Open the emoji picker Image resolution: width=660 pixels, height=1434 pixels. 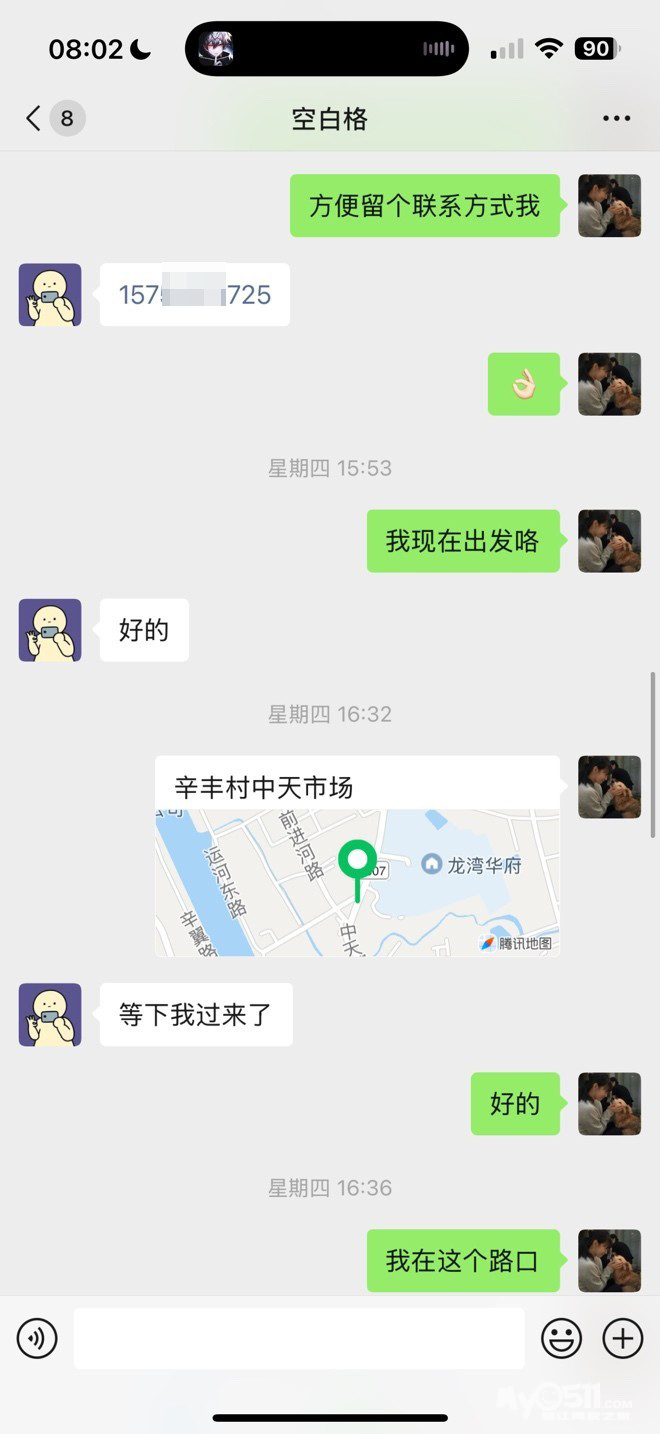[x=561, y=1338]
